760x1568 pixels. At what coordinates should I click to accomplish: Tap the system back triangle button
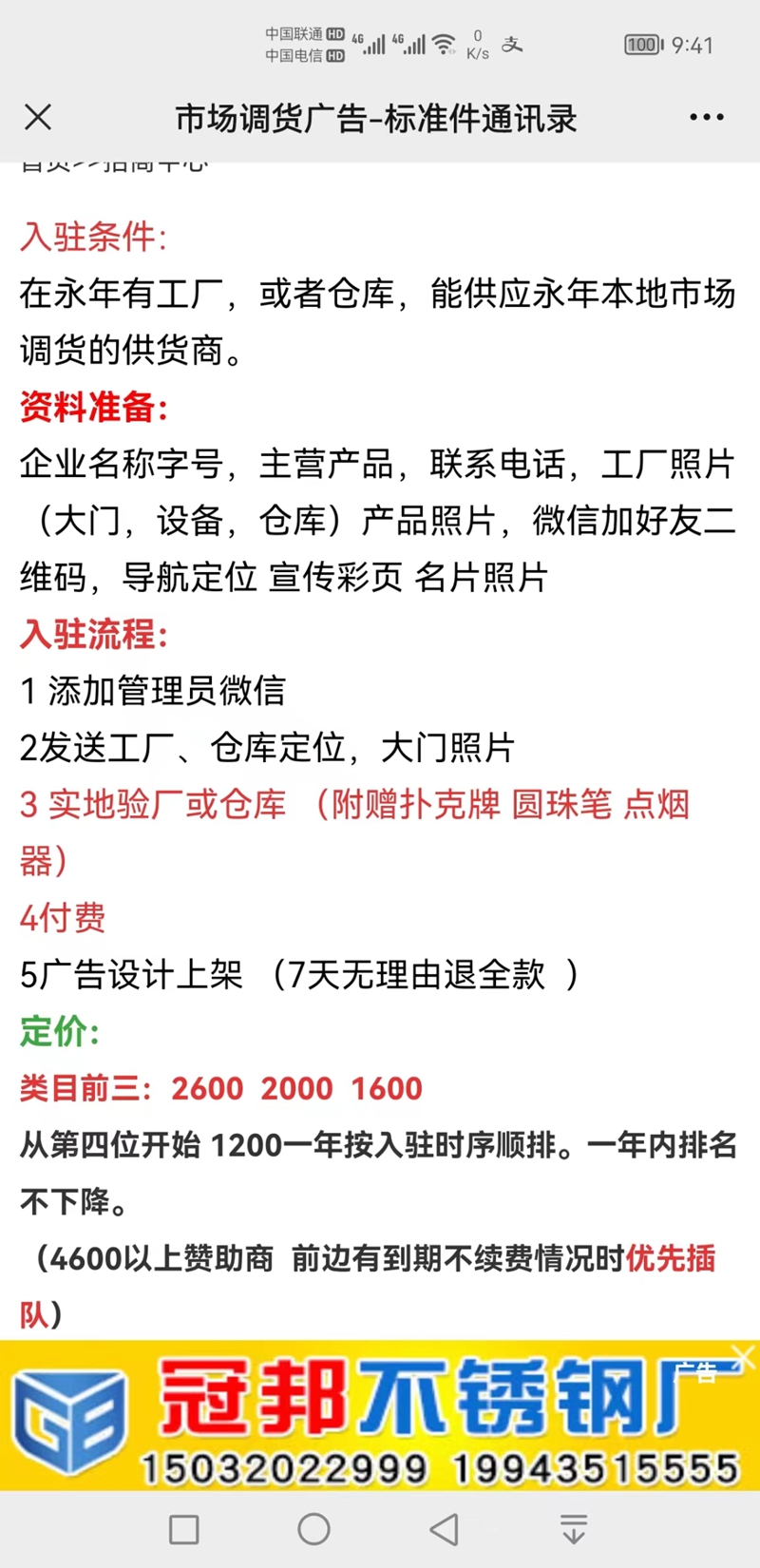(x=444, y=1529)
